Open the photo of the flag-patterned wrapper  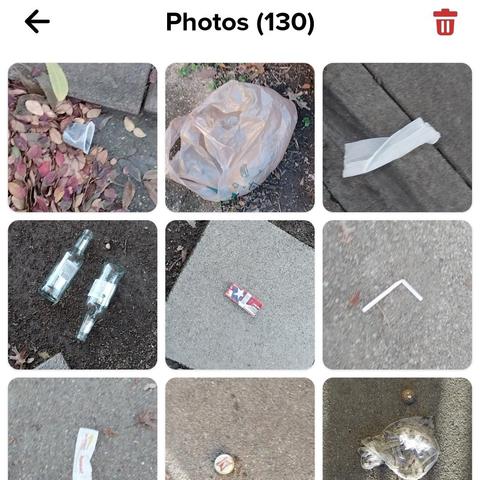(x=240, y=295)
